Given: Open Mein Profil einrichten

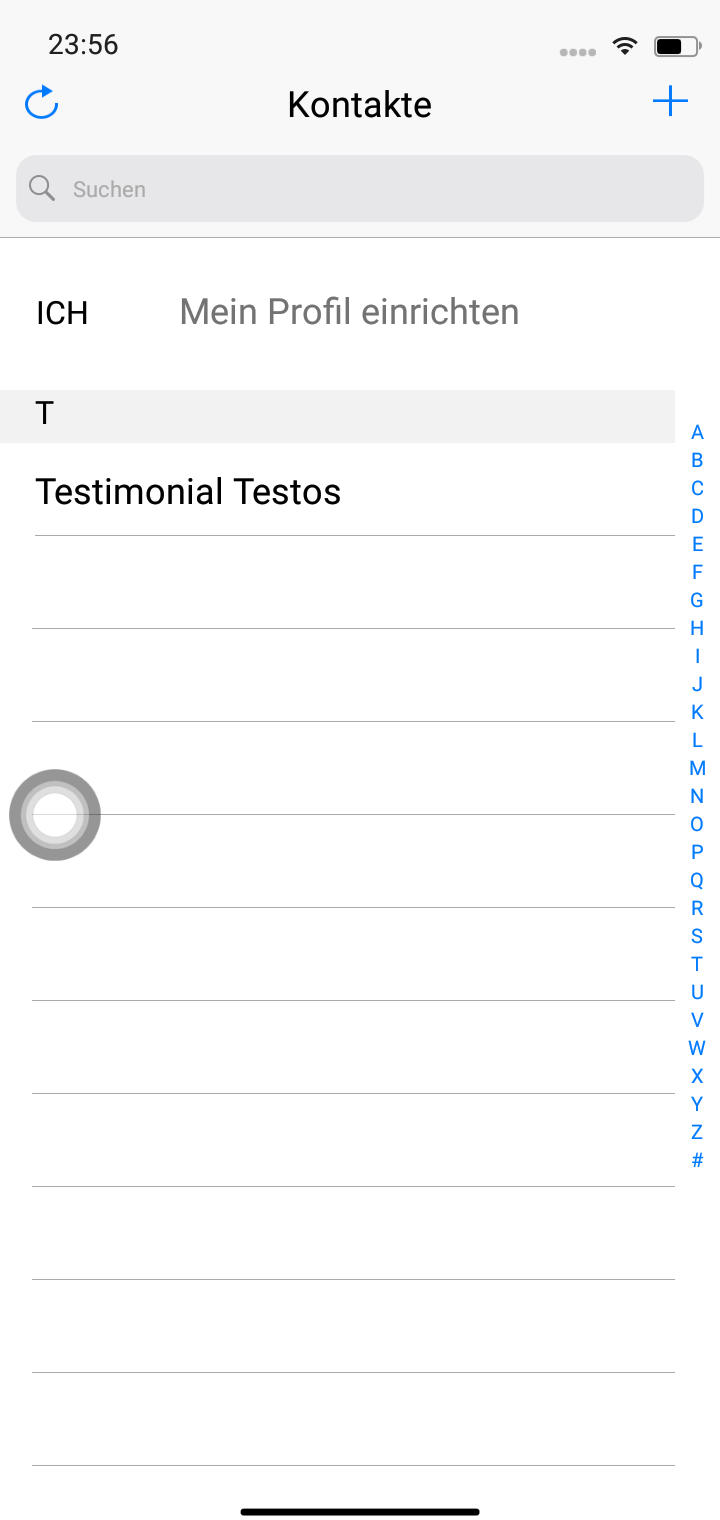Looking at the screenshot, I should pyautogui.click(x=349, y=312).
